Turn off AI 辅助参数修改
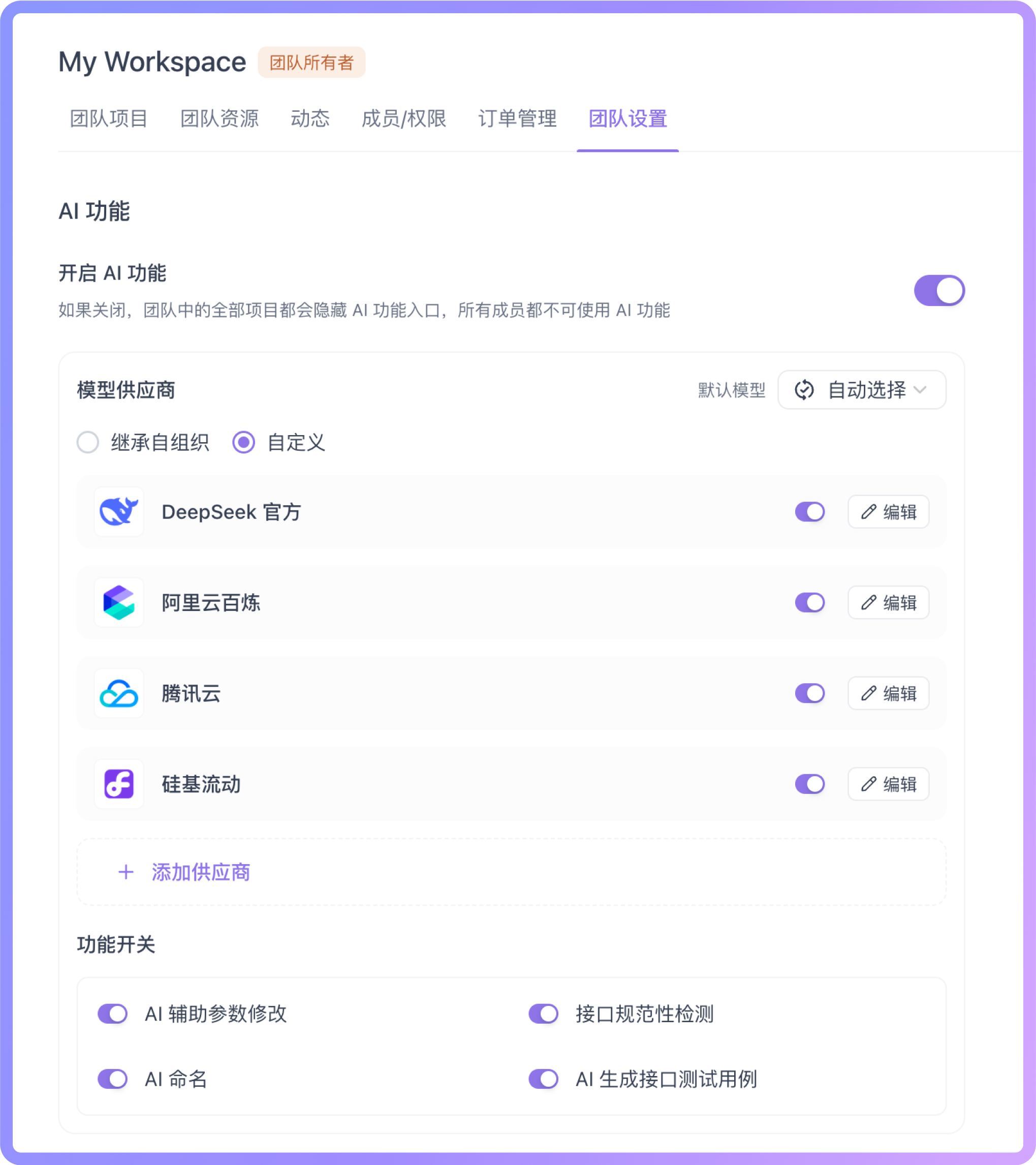 click(x=113, y=1014)
